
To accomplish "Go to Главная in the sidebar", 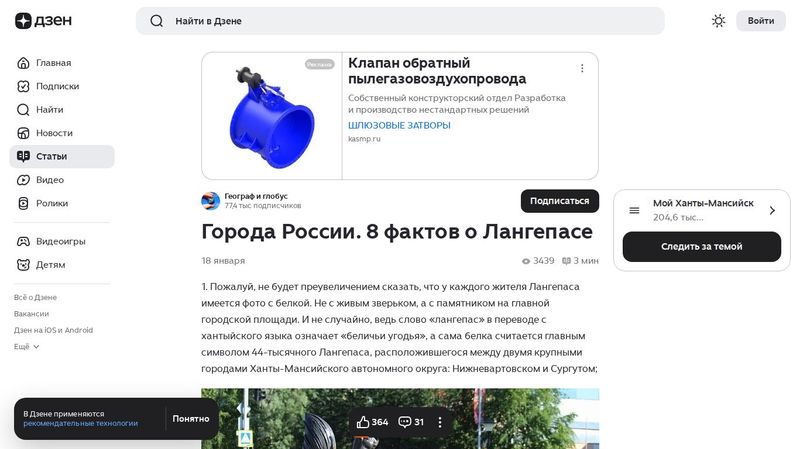I will [x=53, y=63].
